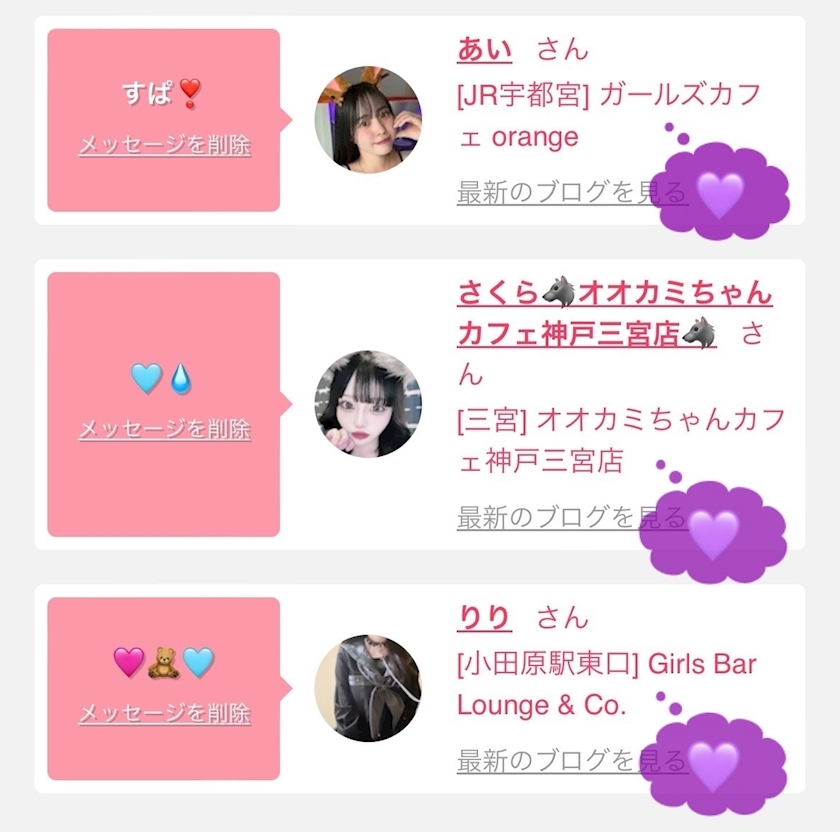Delete the message sent to さくら
The image size is (840, 832).
pyautogui.click(x=164, y=429)
